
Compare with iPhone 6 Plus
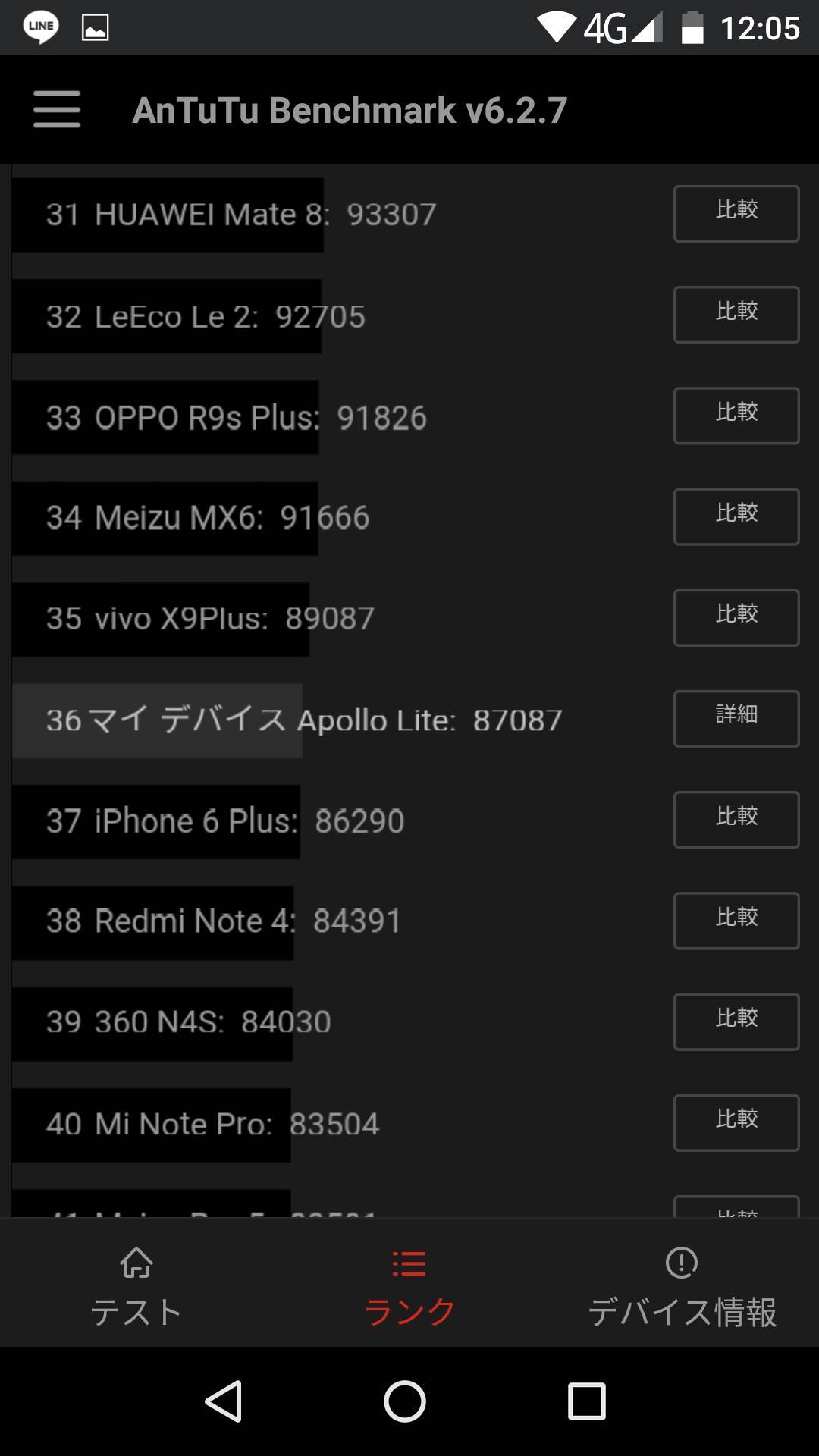(736, 820)
